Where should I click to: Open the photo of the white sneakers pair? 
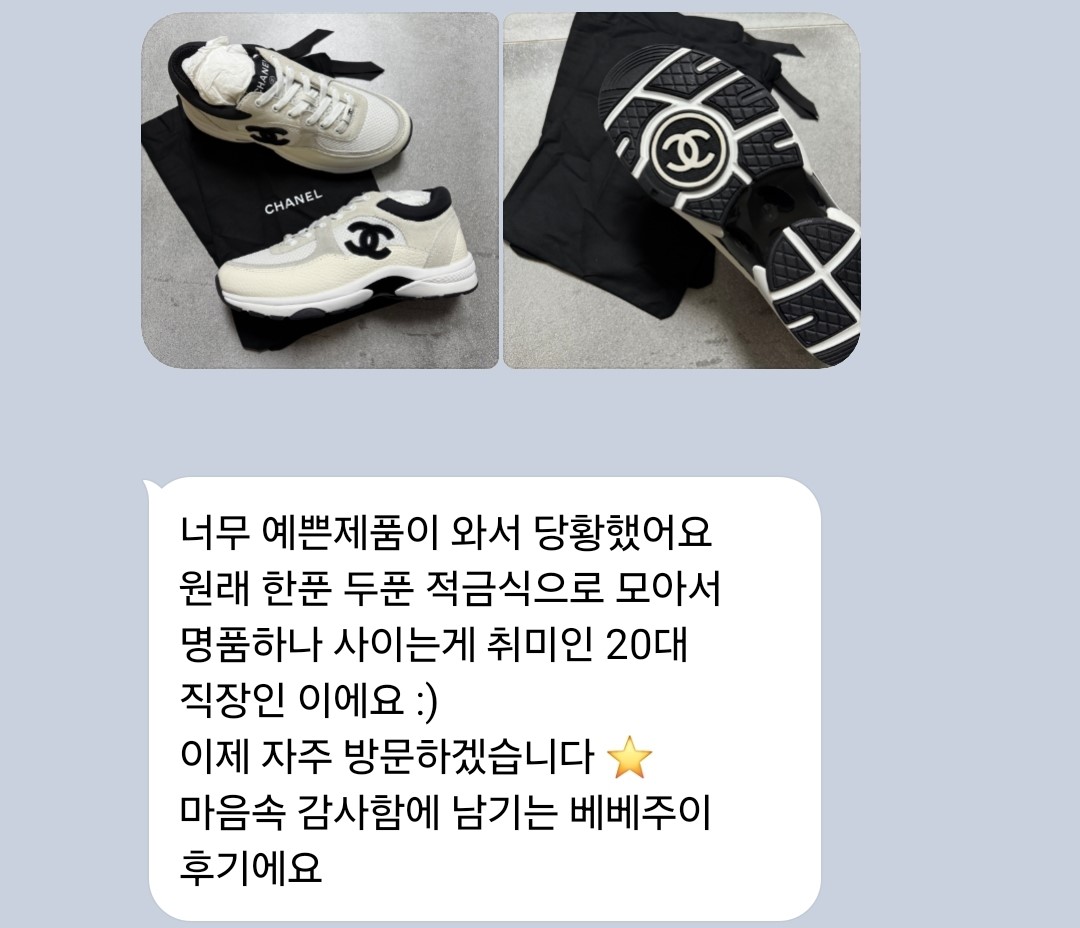click(319, 190)
